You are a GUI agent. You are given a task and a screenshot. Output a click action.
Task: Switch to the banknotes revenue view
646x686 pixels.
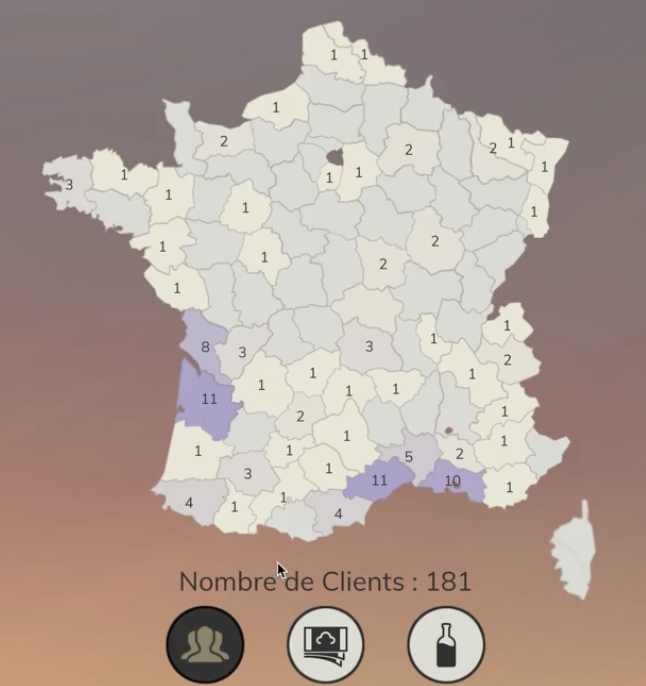[326, 645]
